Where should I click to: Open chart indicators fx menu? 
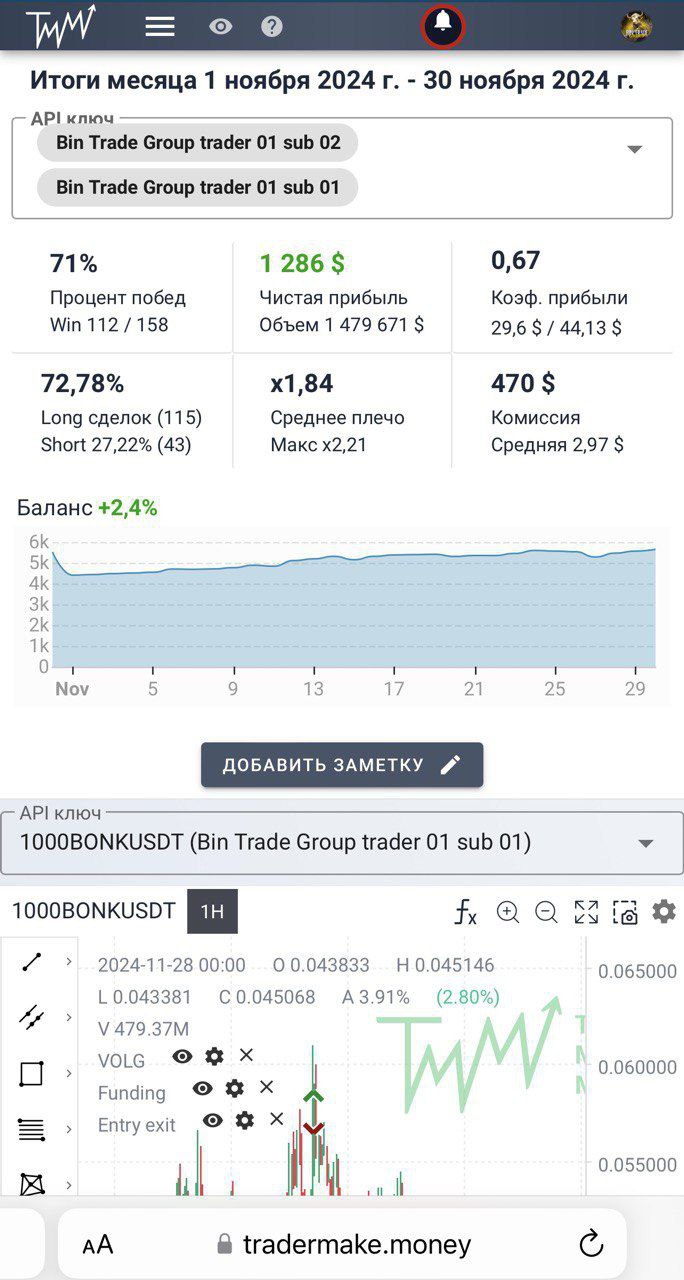466,912
